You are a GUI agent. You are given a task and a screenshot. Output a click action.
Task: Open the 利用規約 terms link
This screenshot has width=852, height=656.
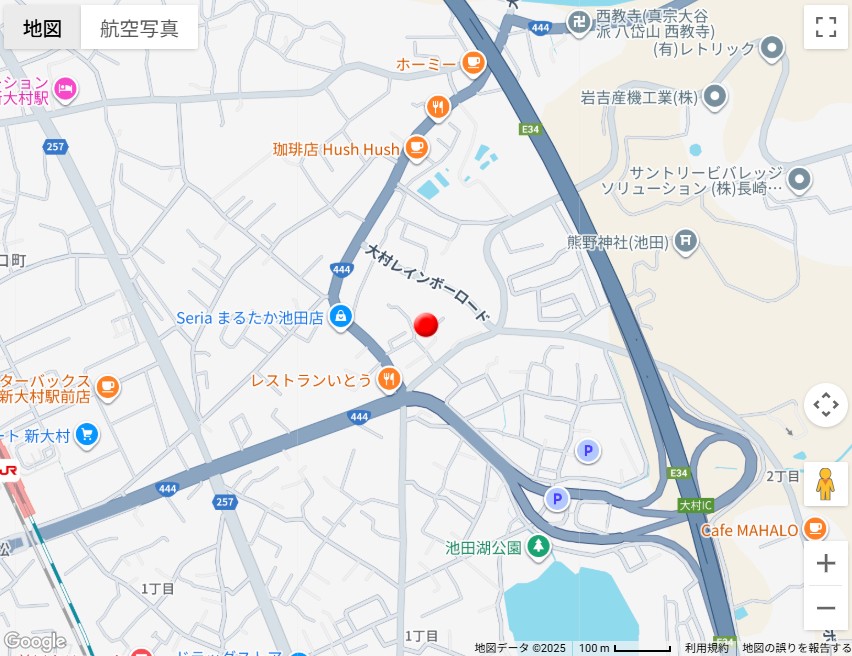(x=706, y=648)
